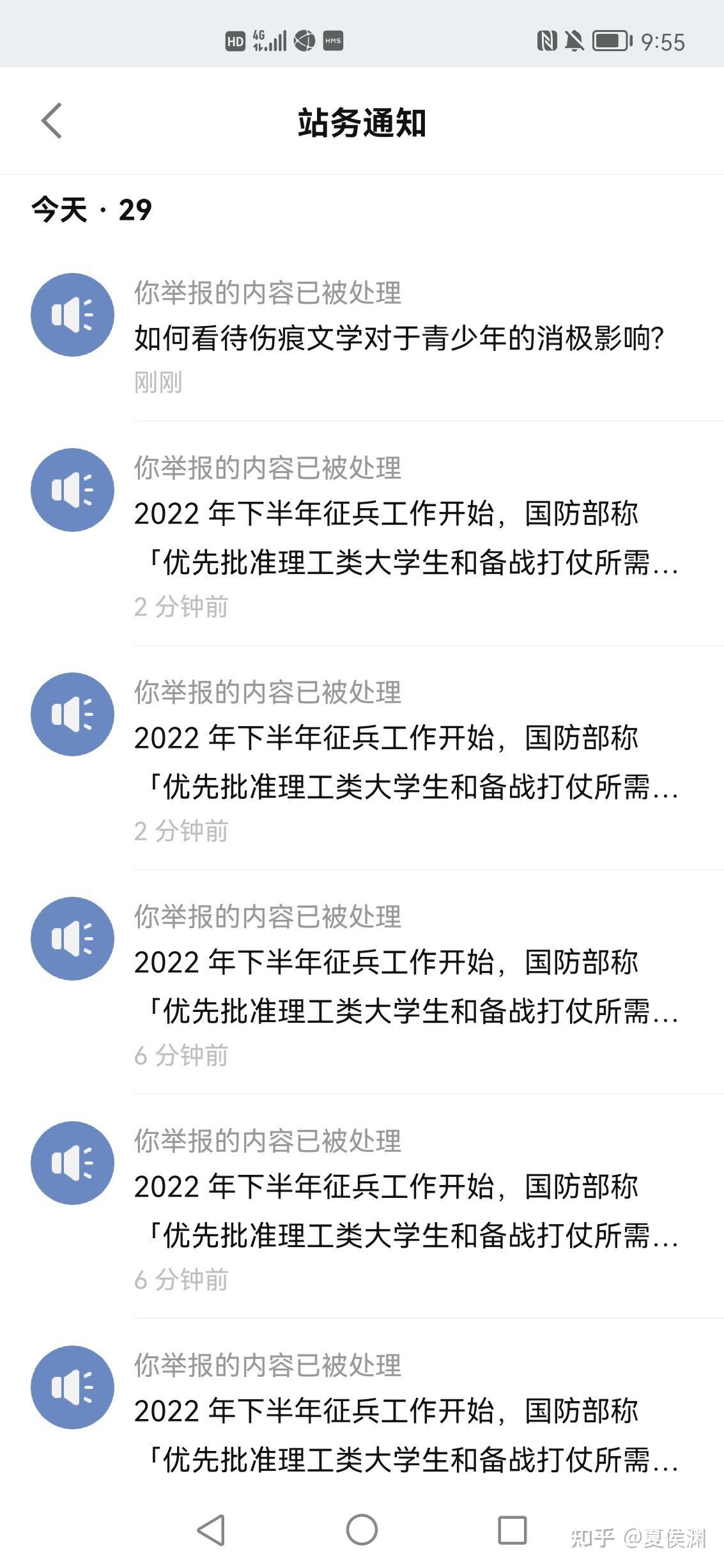Screen dimensions: 724x1568
Task: Tap the system home button
Action: tap(362, 1530)
